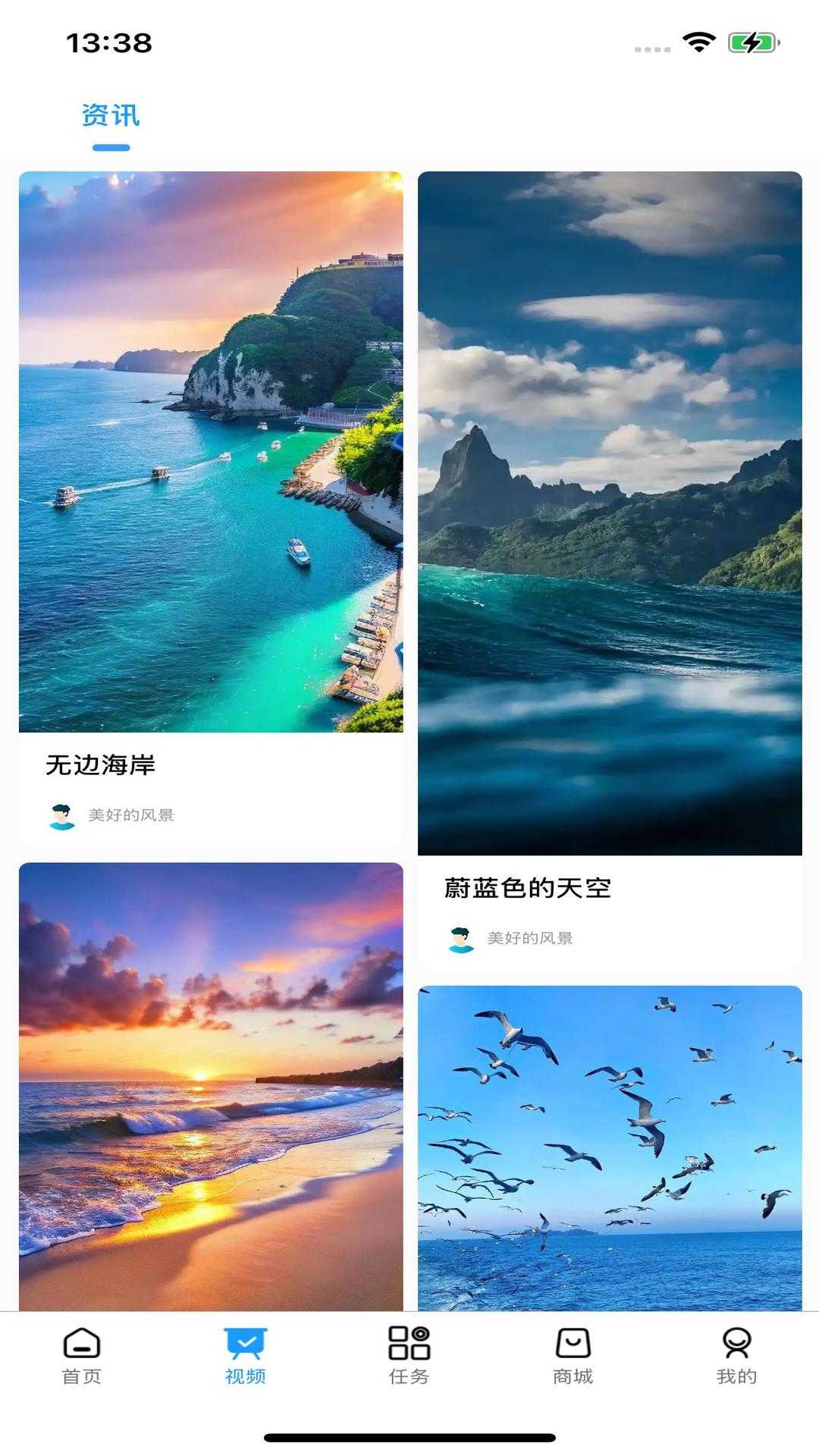
Task: Switch to the 资讯 tab
Action: [111, 115]
